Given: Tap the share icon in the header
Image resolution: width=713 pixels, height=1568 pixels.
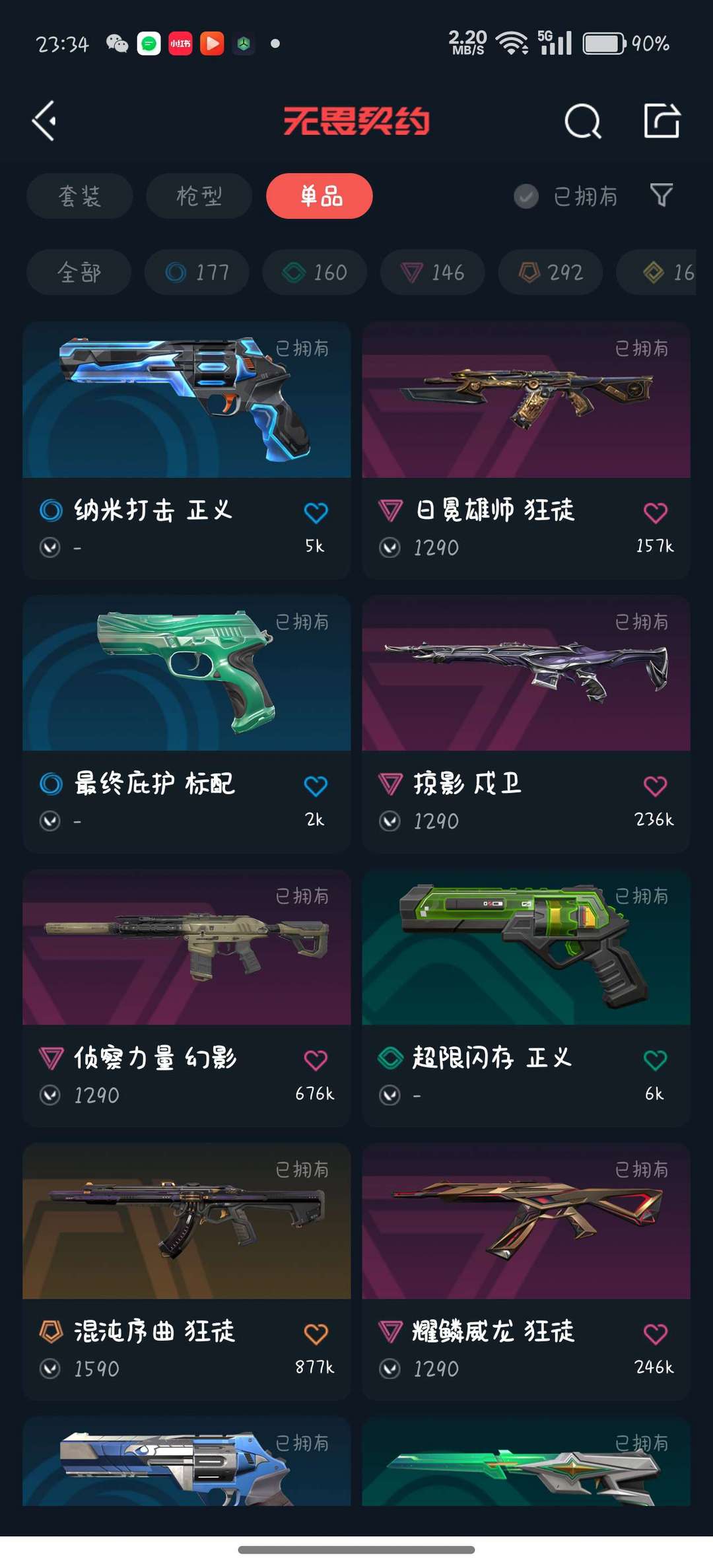Looking at the screenshot, I should click(662, 121).
